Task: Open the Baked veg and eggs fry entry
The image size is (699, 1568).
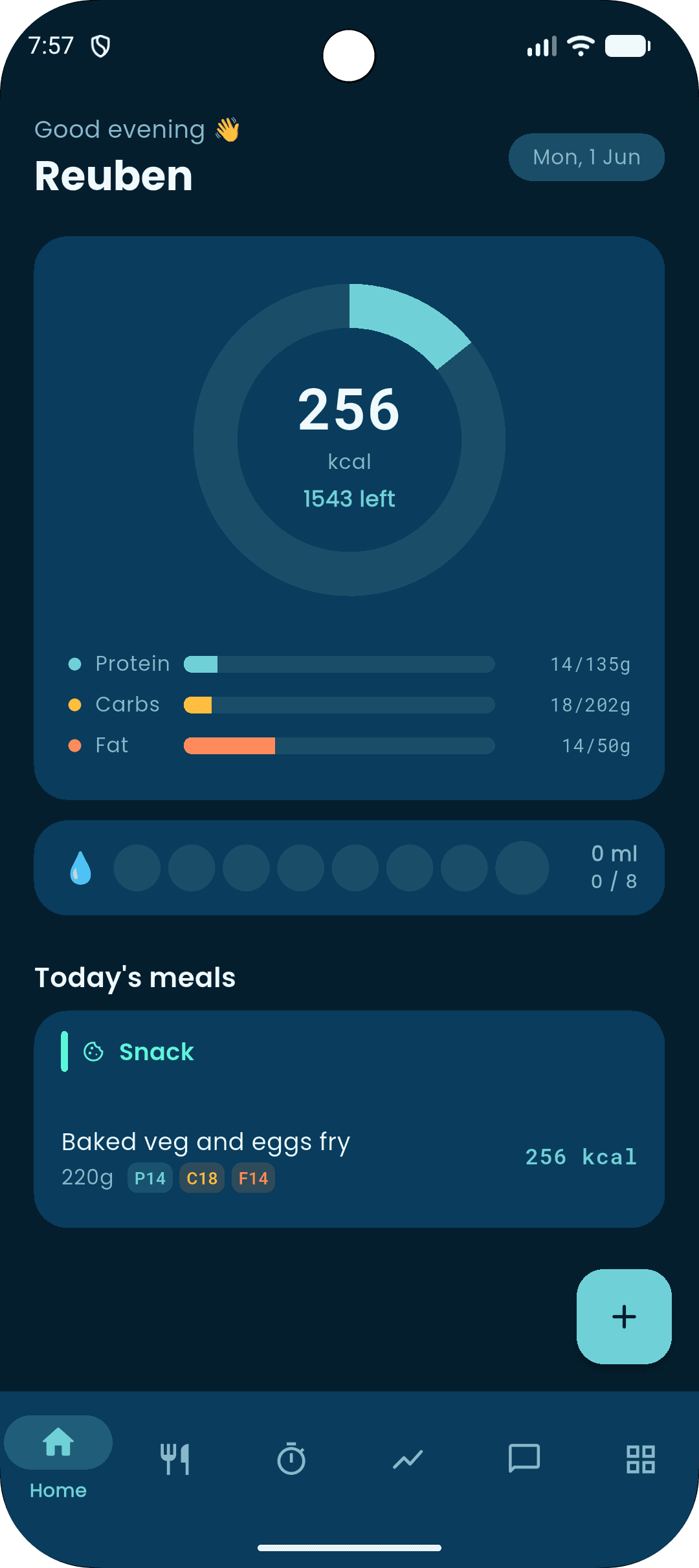Action: [349, 1158]
